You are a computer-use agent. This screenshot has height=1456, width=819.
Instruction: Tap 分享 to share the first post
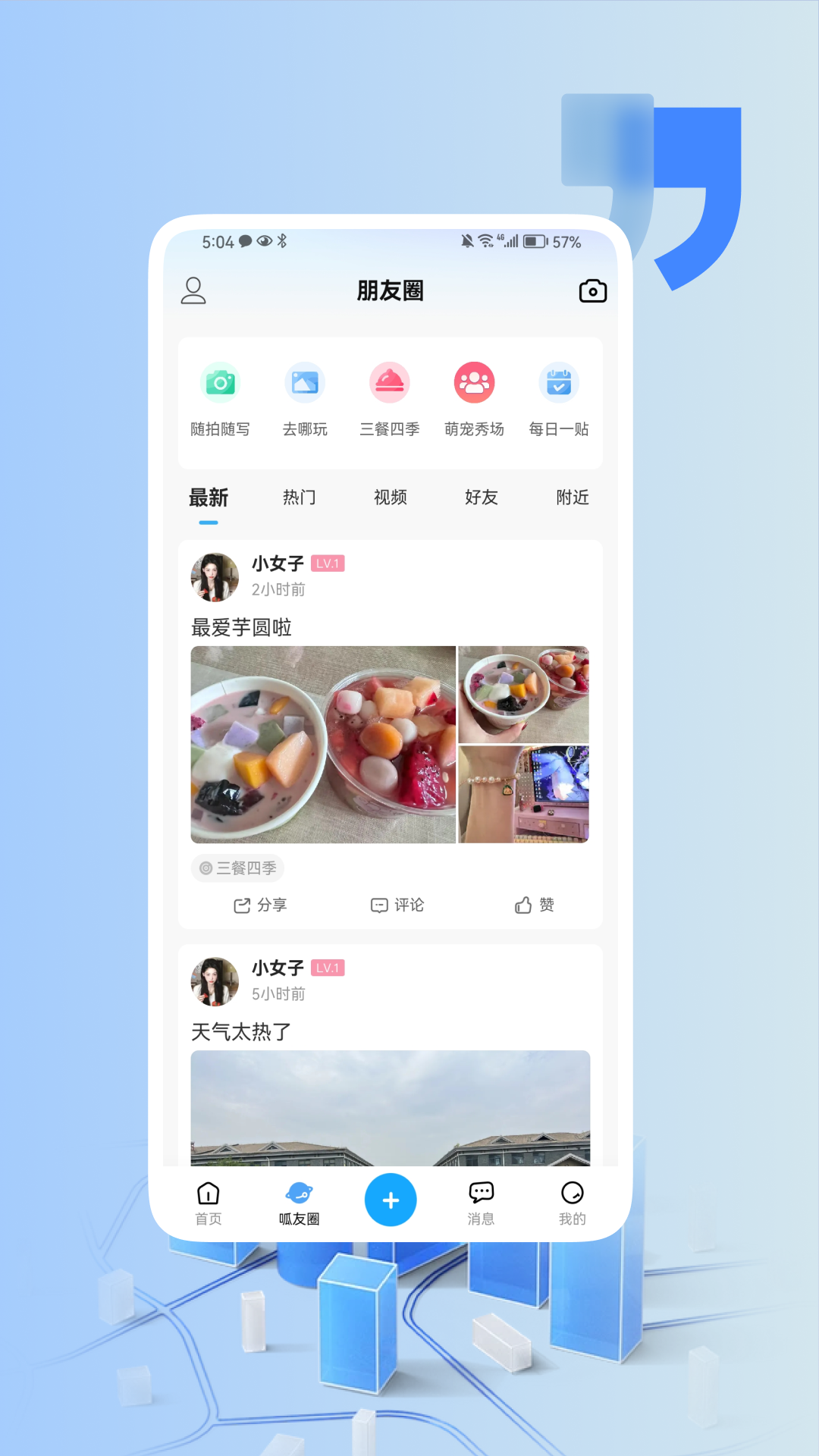[x=260, y=905]
